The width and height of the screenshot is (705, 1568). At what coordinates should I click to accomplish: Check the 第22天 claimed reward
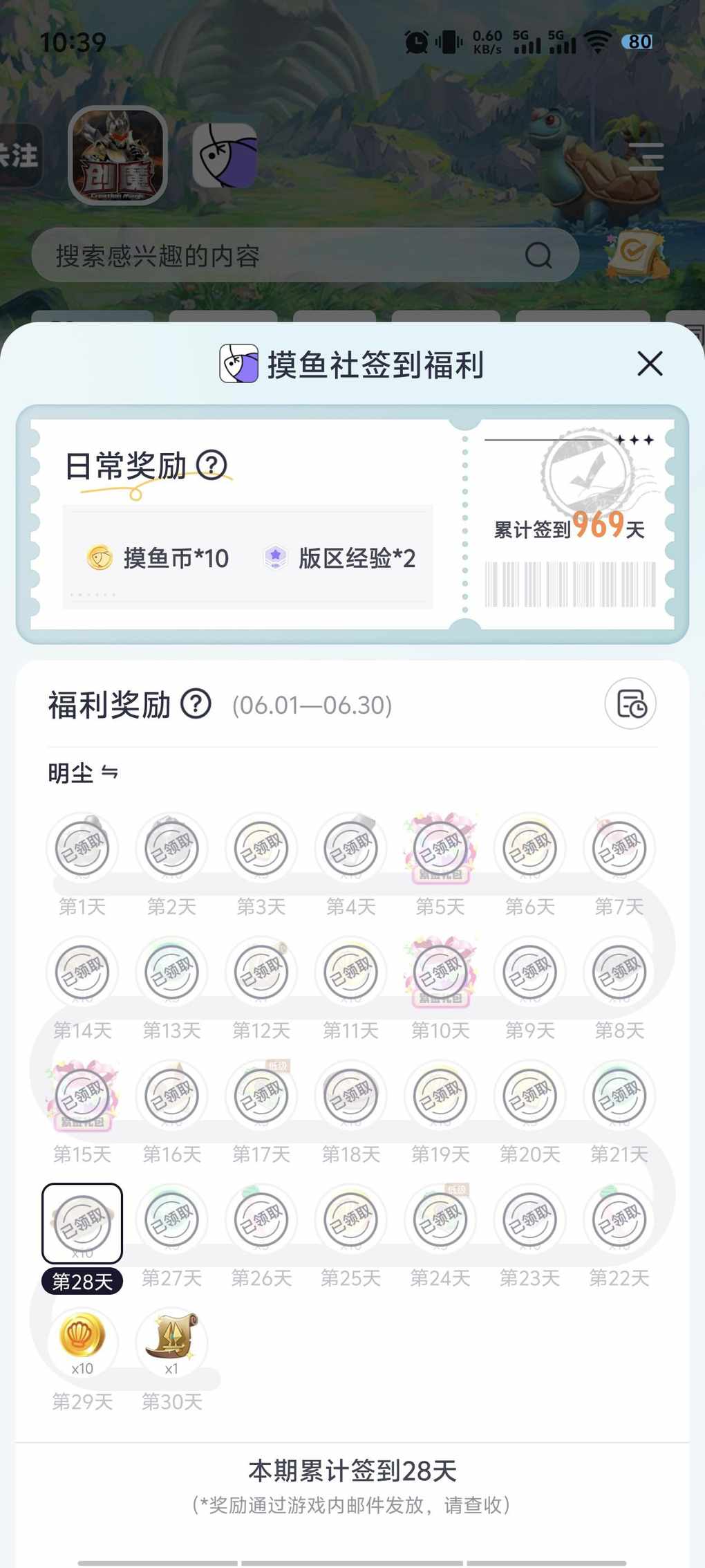tap(619, 1219)
